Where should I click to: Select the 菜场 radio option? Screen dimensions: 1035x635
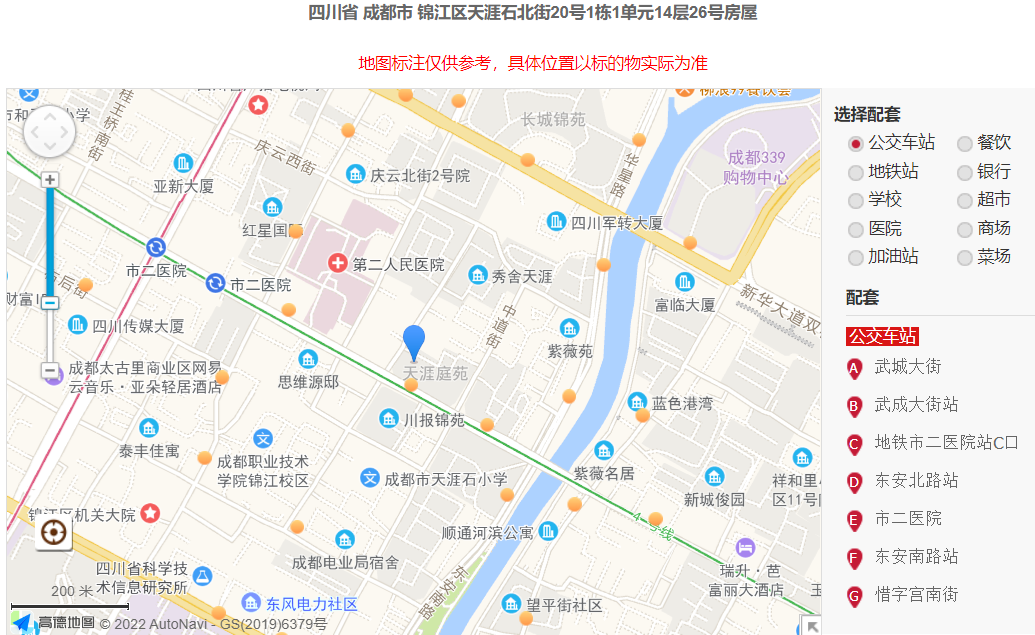pos(965,258)
